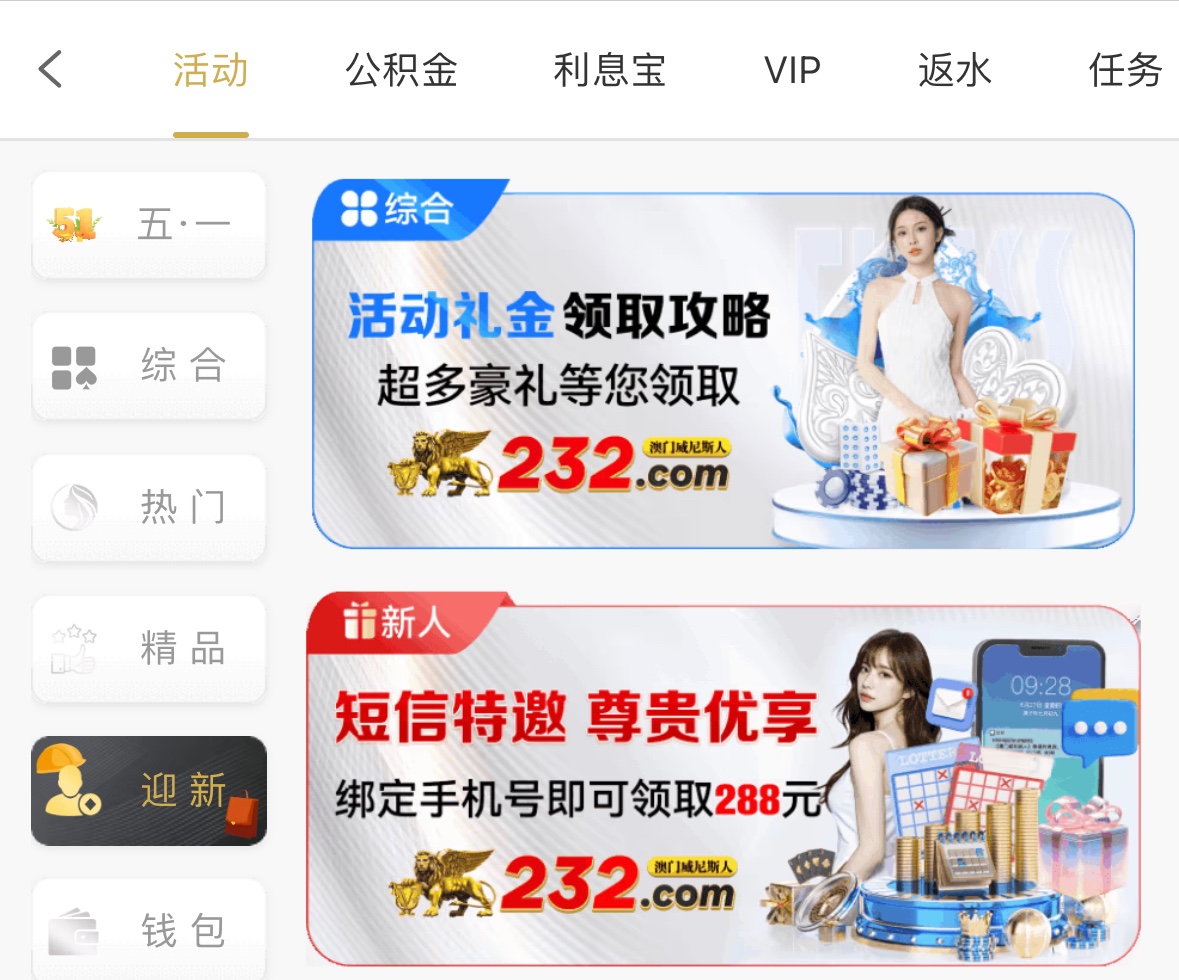Screen dimensions: 1179x980
Task: Open the 精品 category
Action: (149, 649)
